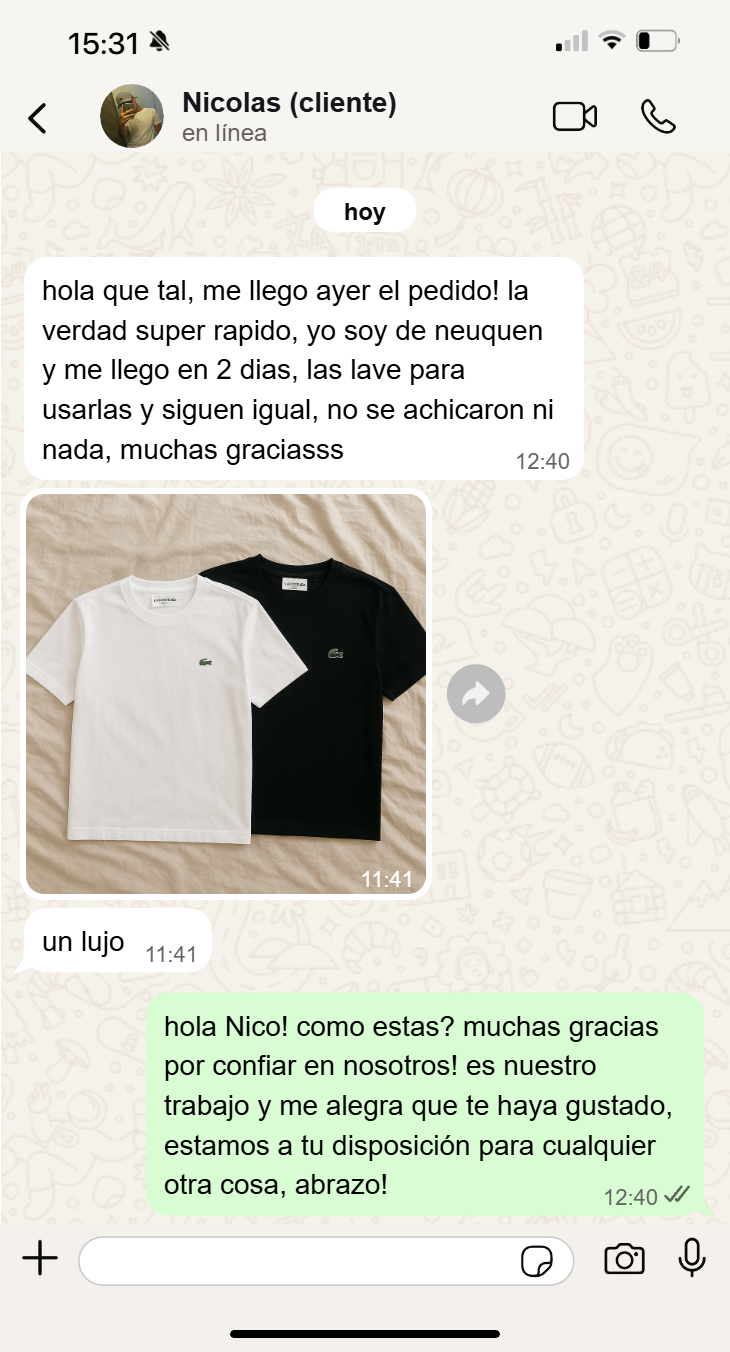The image size is (730, 1352).
Task: Start a video call with Nicolas
Action: [575, 117]
